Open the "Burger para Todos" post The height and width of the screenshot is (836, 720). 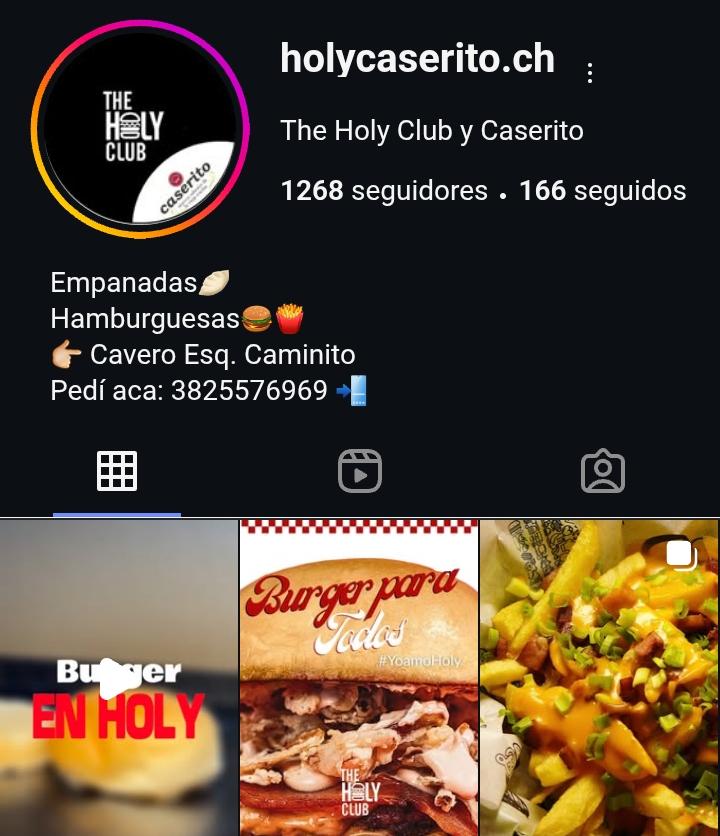[x=359, y=678]
